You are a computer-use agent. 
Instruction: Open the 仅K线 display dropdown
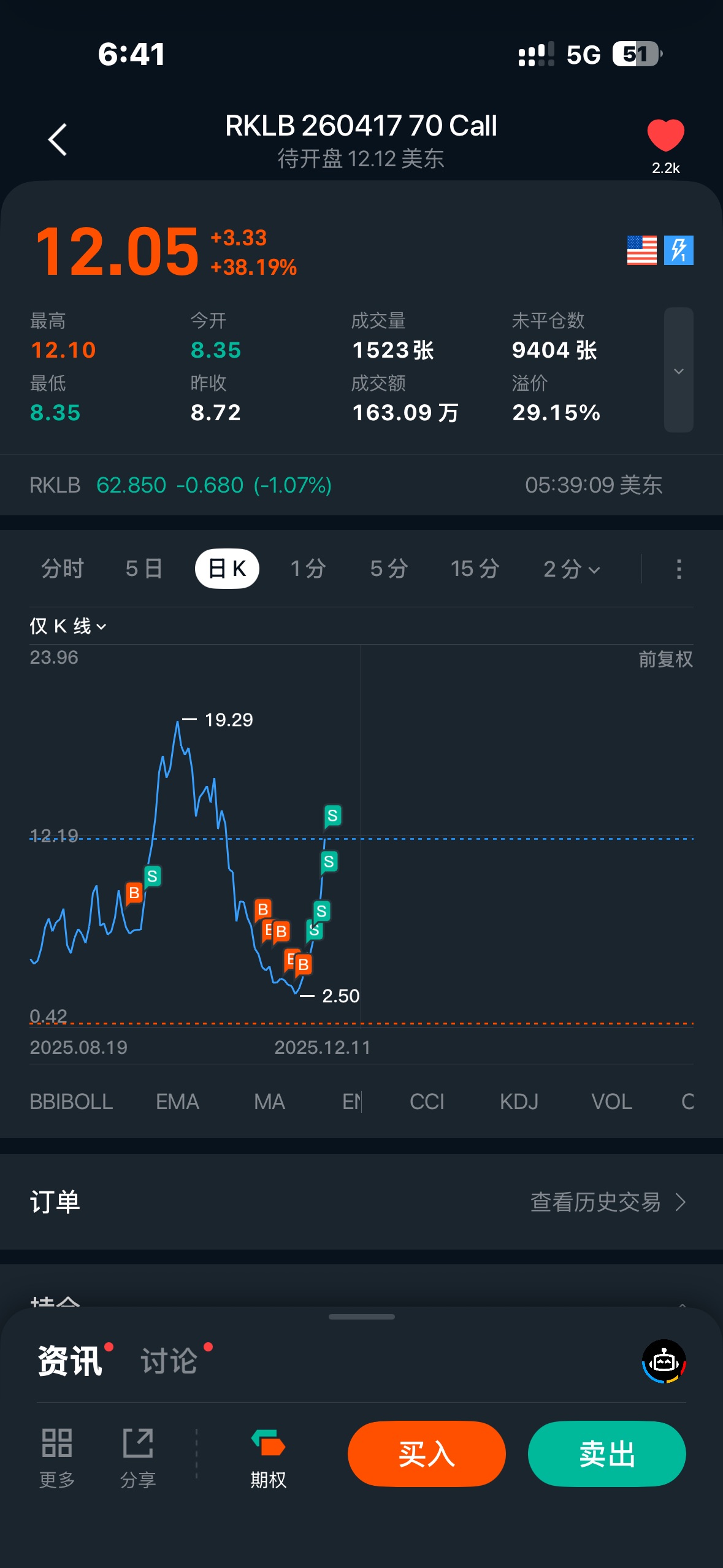click(x=68, y=626)
